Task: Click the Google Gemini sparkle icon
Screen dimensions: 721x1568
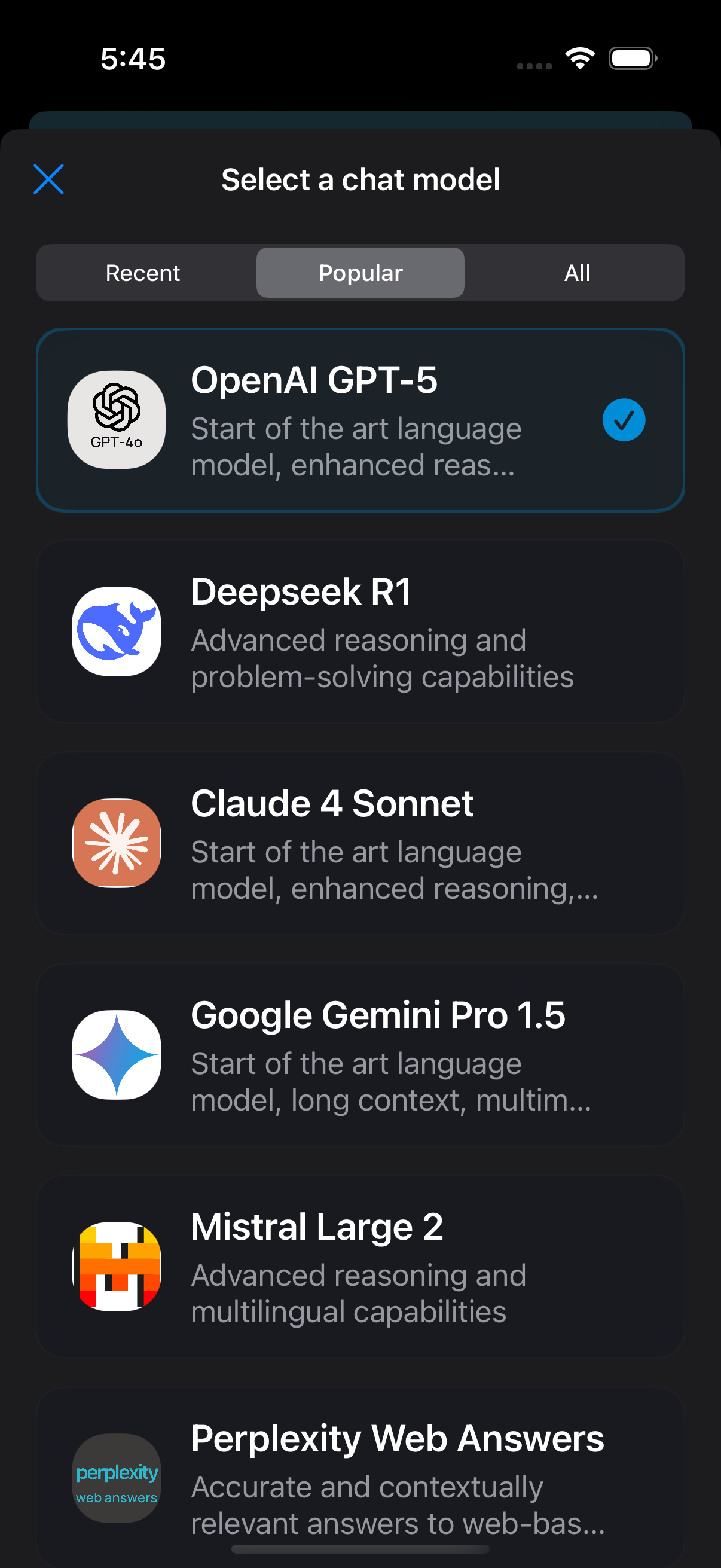Action: (x=116, y=1057)
